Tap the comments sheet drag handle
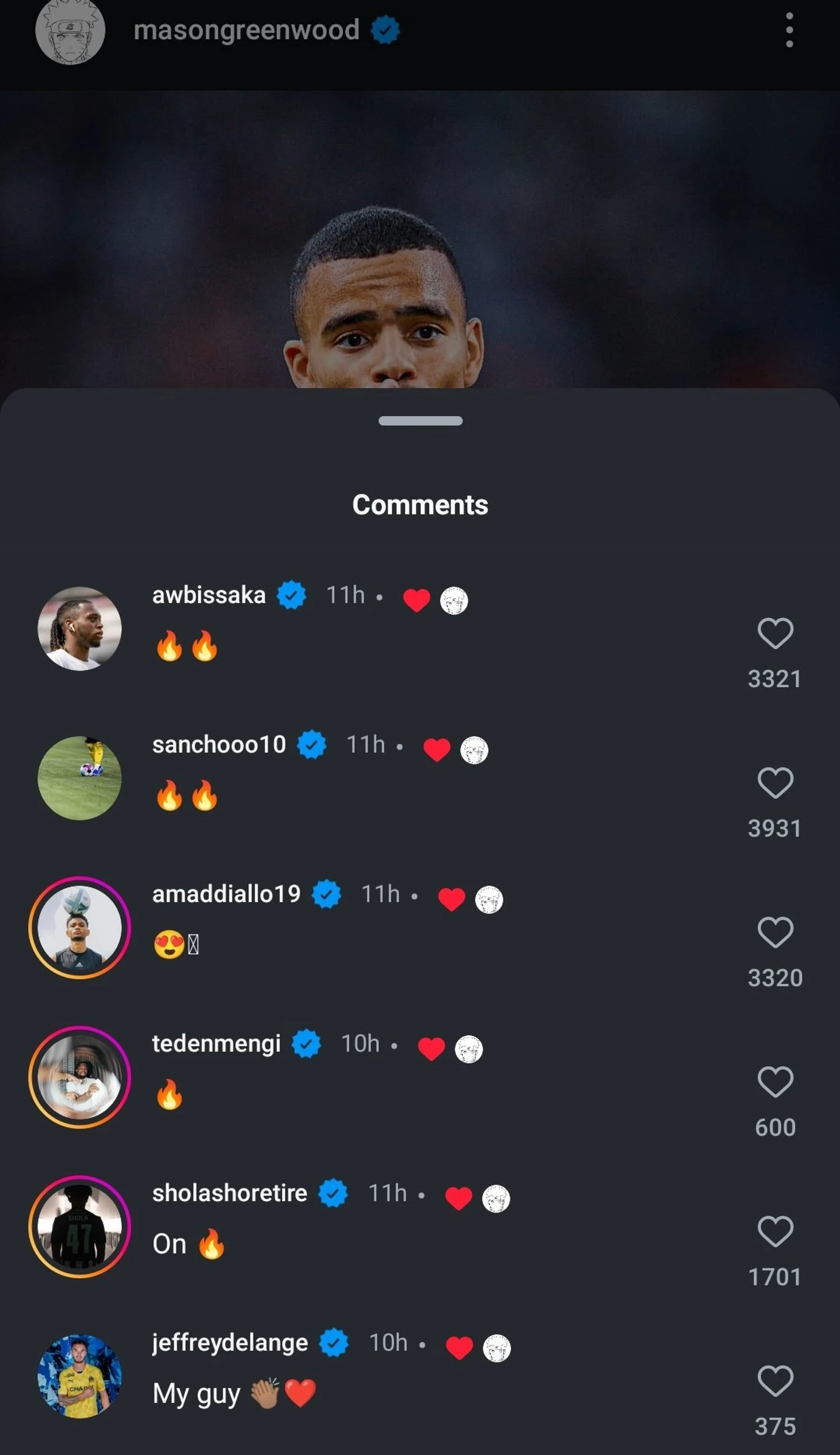840x1455 pixels. point(420,421)
